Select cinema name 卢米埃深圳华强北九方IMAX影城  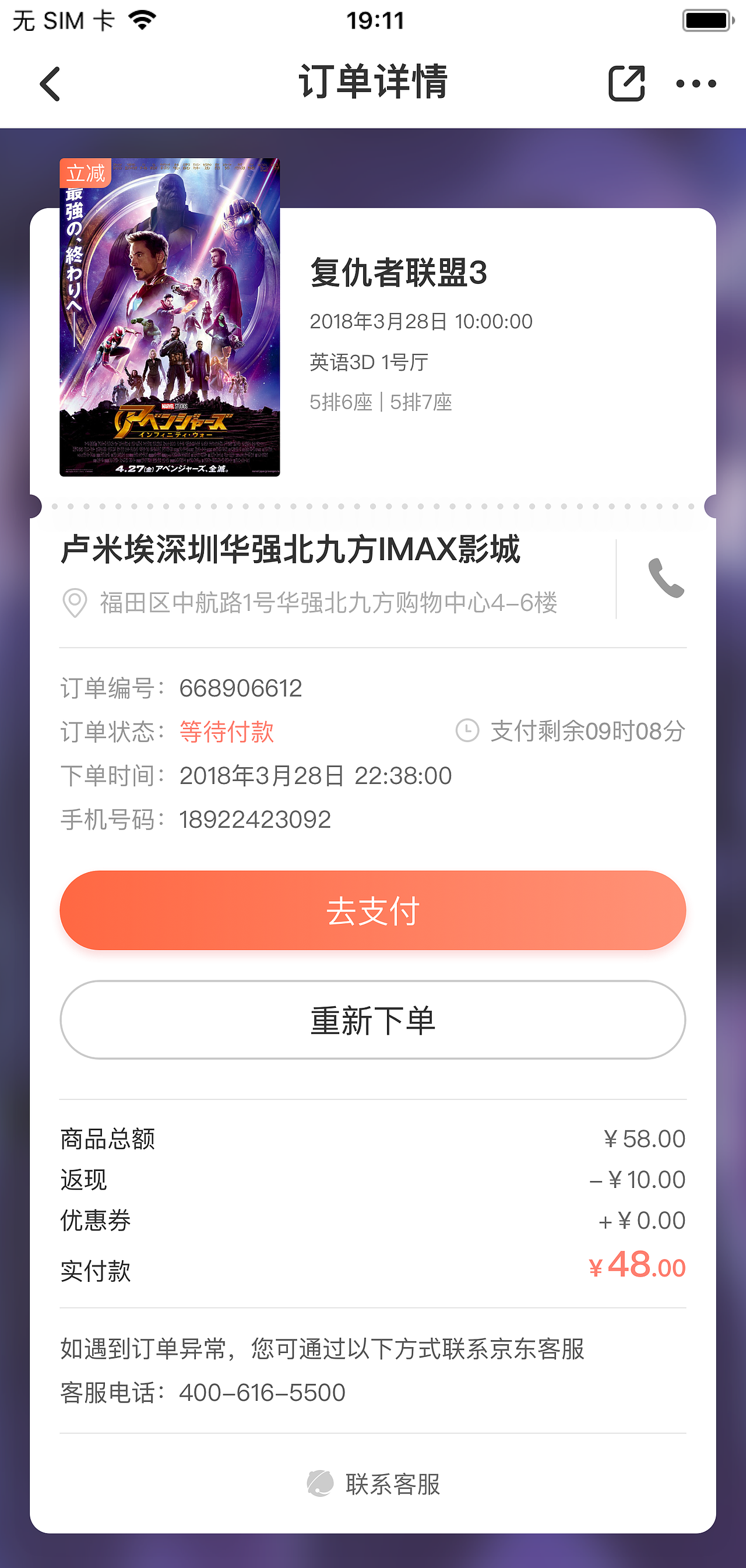[291, 550]
